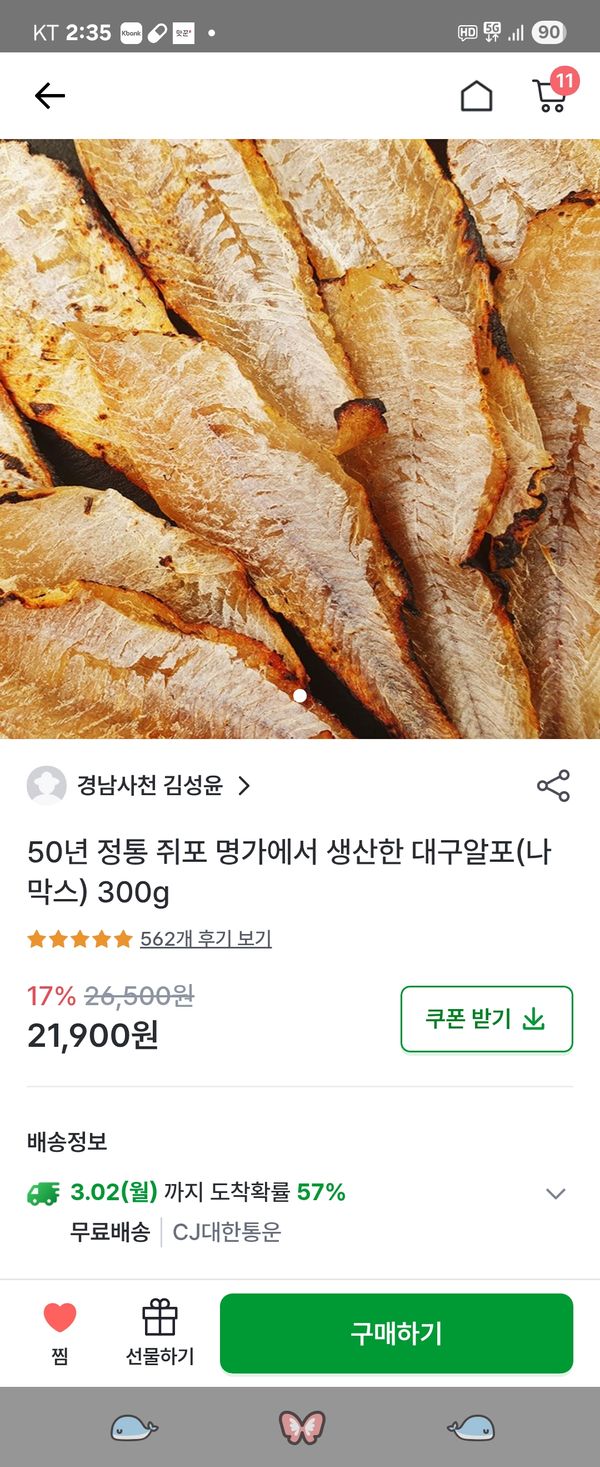
Task: Select 선물하기 to send as gift
Action: [x=159, y=1333]
